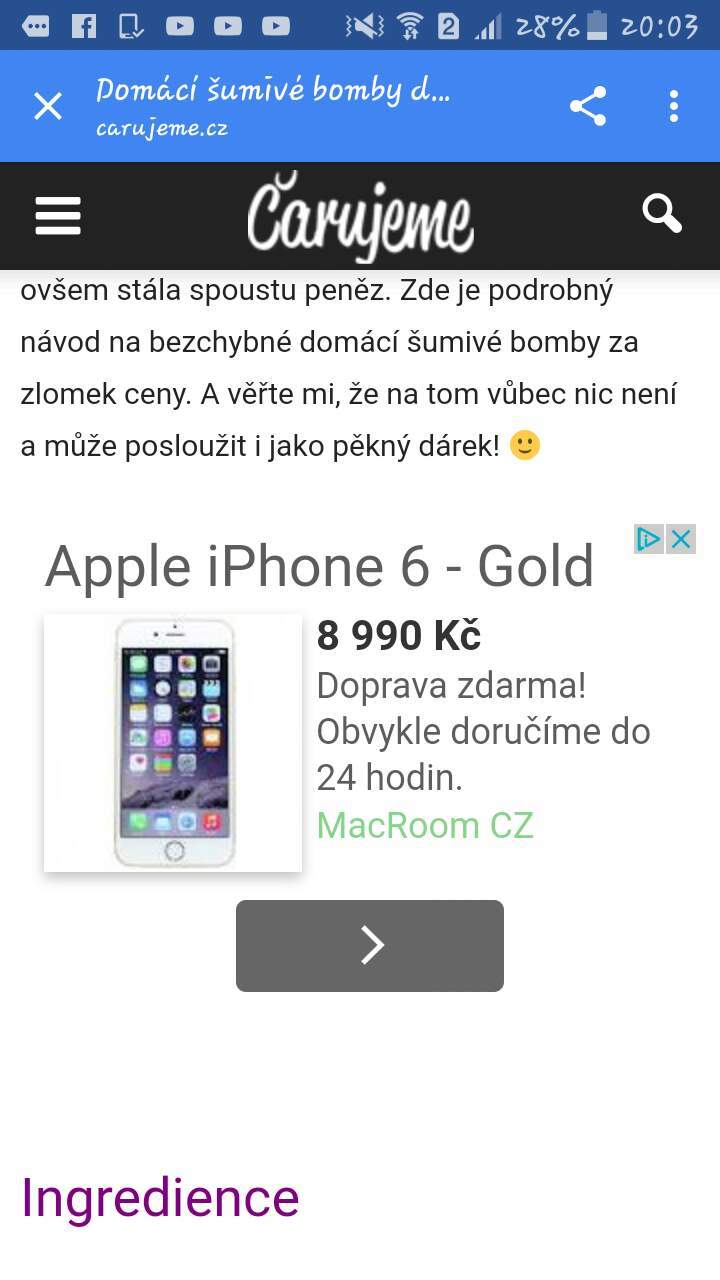Open the browser overflow menu
Image resolution: width=720 pixels, height=1280 pixels.
coord(674,106)
